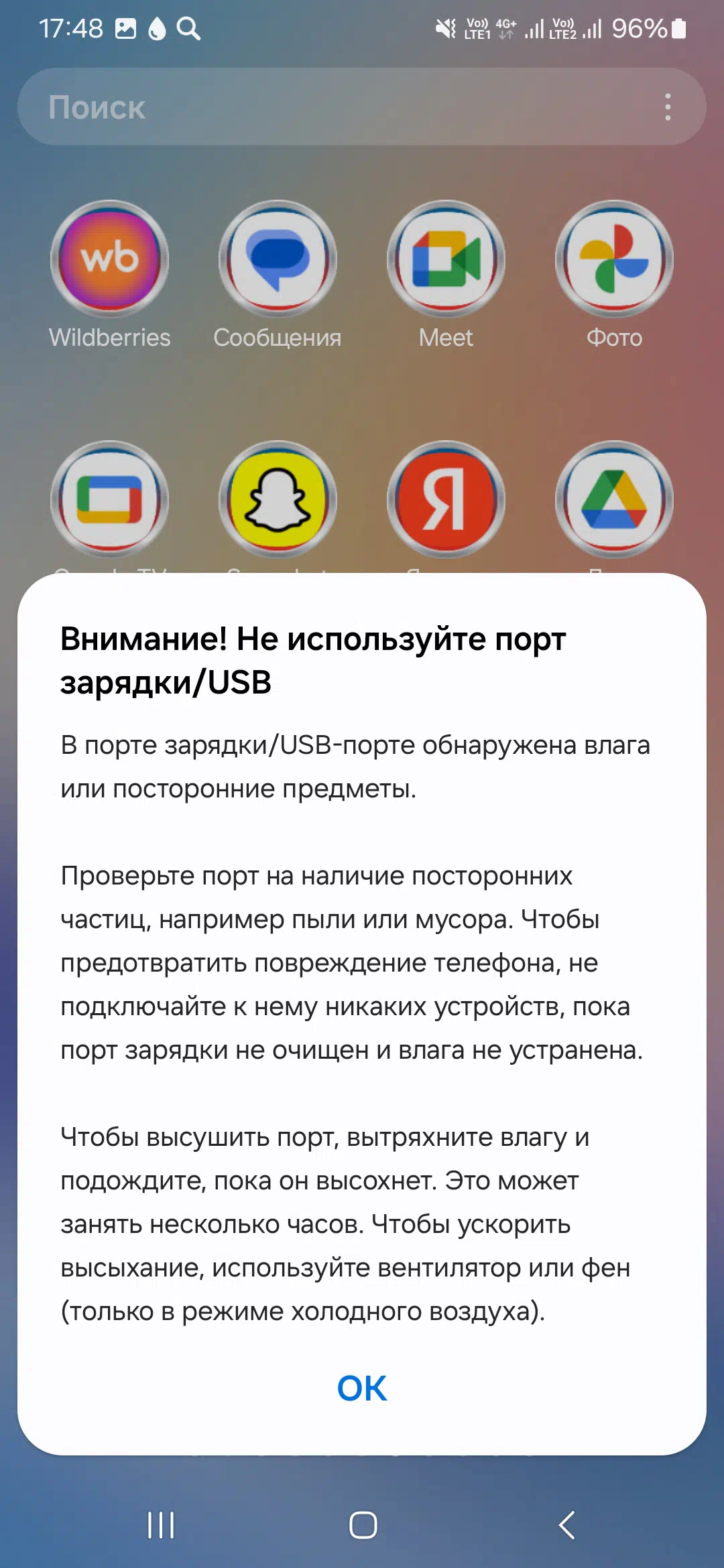Open the Yandex app with the Я icon
This screenshot has width=724, height=1568.
446,499
